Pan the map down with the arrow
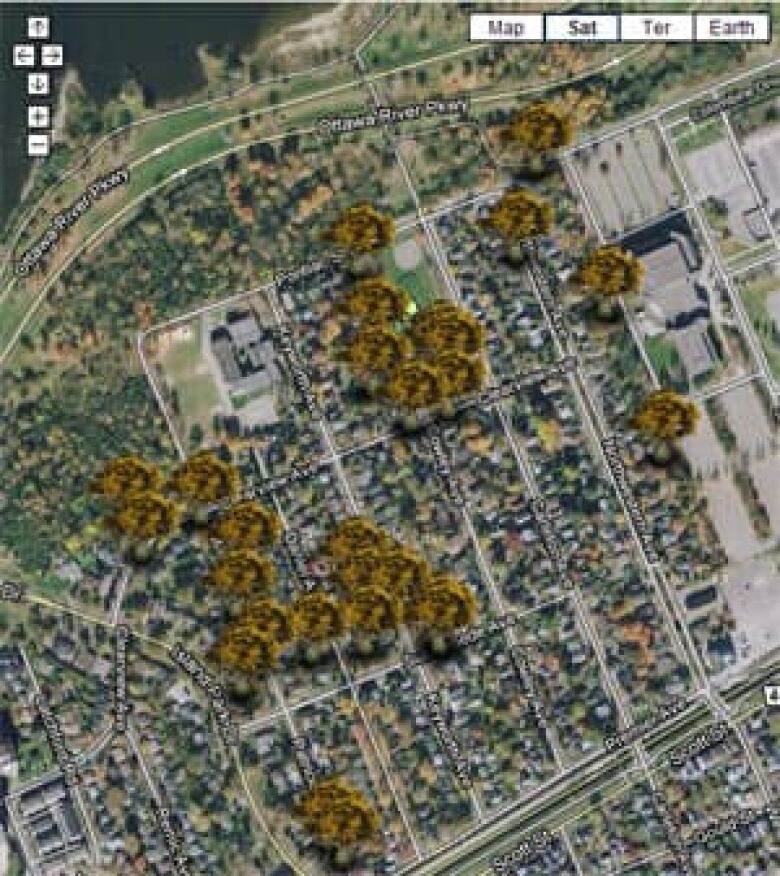The height and width of the screenshot is (876, 780). point(38,82)
